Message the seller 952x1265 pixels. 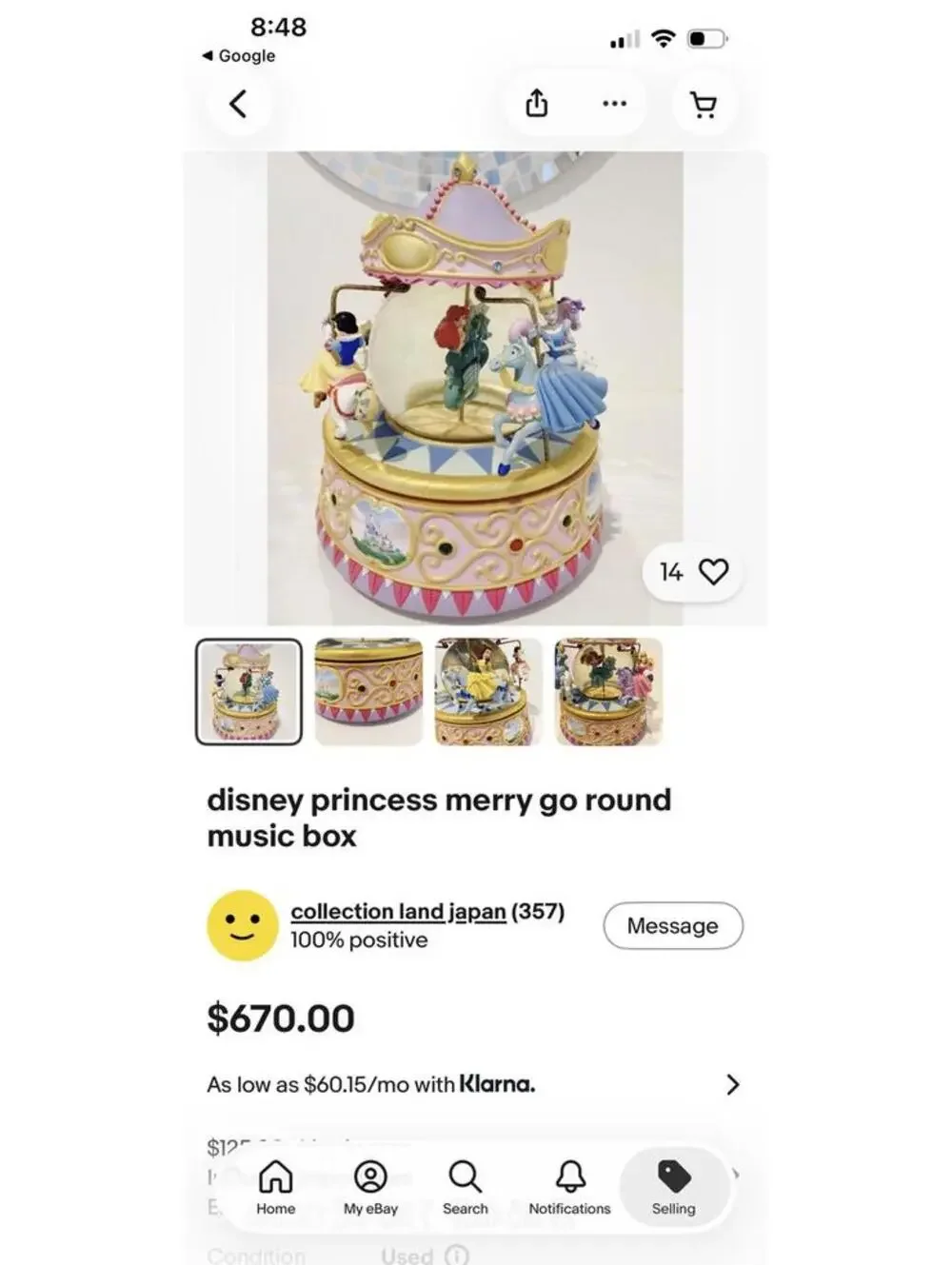tap(673, 924)
